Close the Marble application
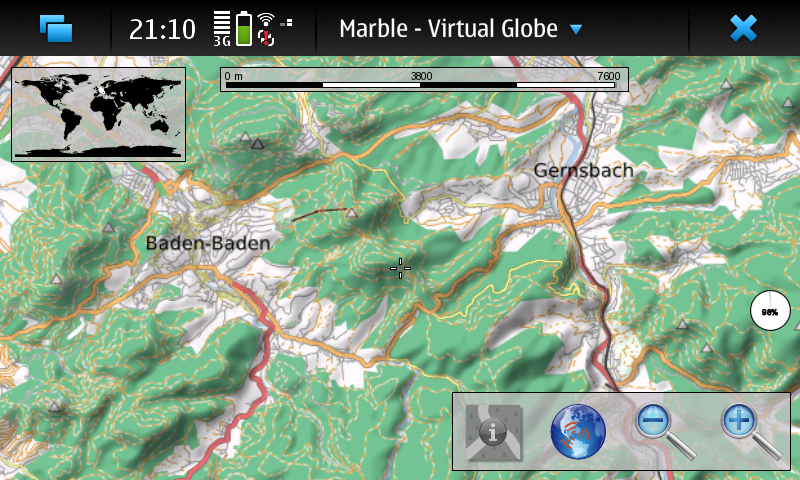The width and height of the screenshot is (800, 480). [743, 28]
